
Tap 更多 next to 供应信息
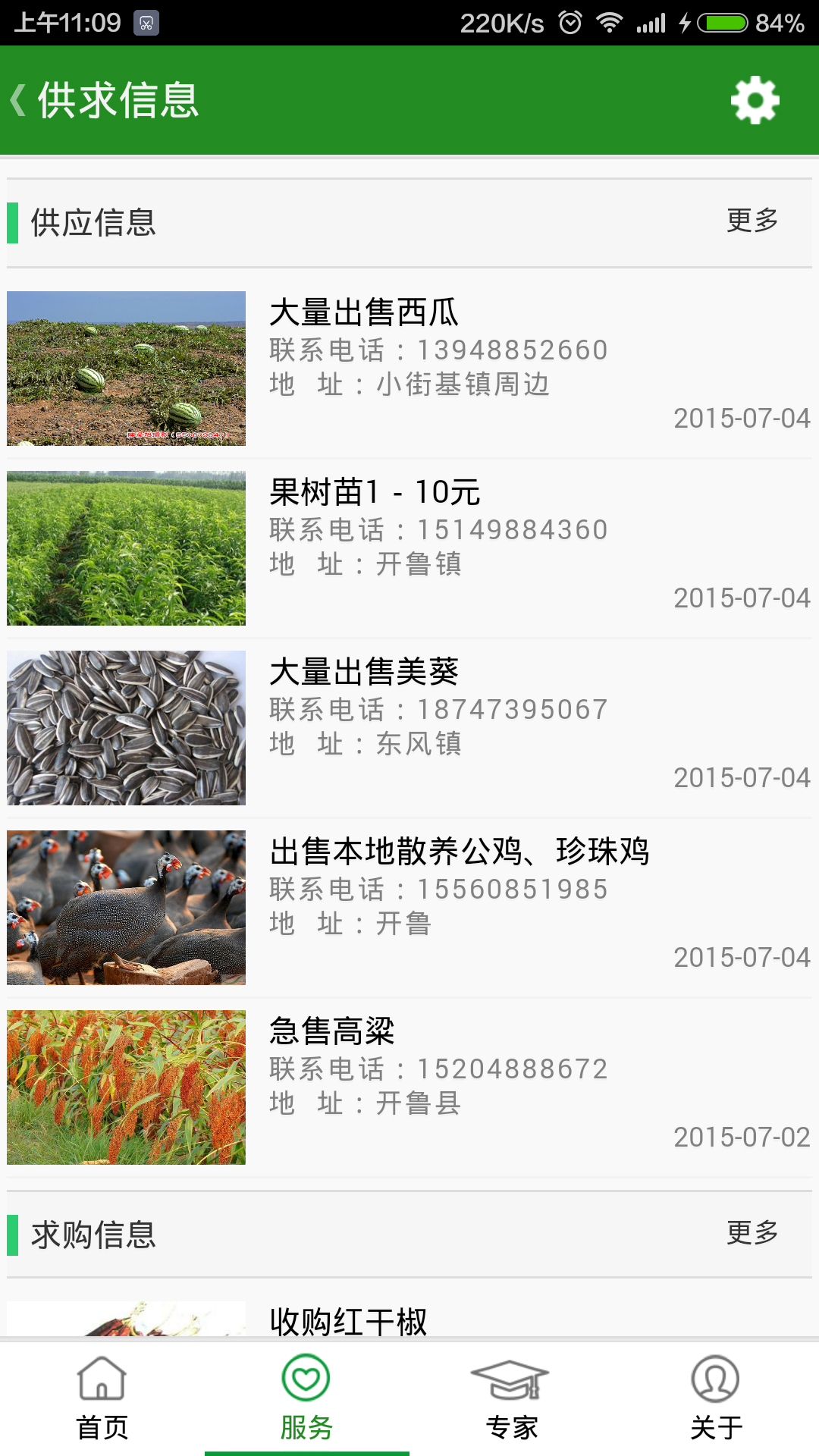(752, 221)
